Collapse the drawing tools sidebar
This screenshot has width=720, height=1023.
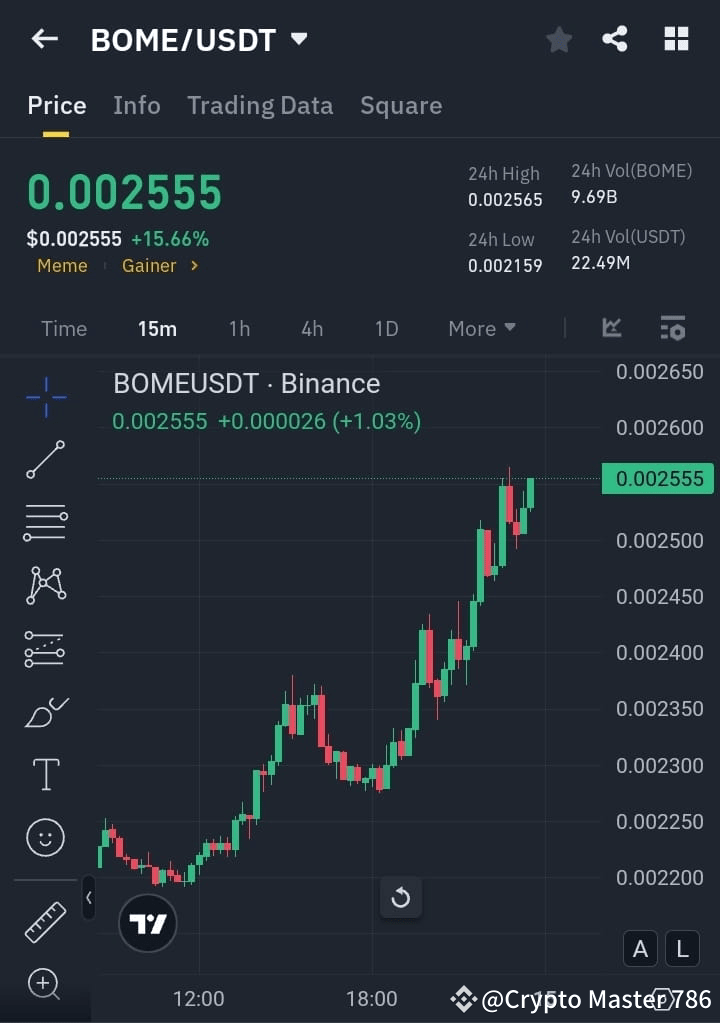[88, 898]
